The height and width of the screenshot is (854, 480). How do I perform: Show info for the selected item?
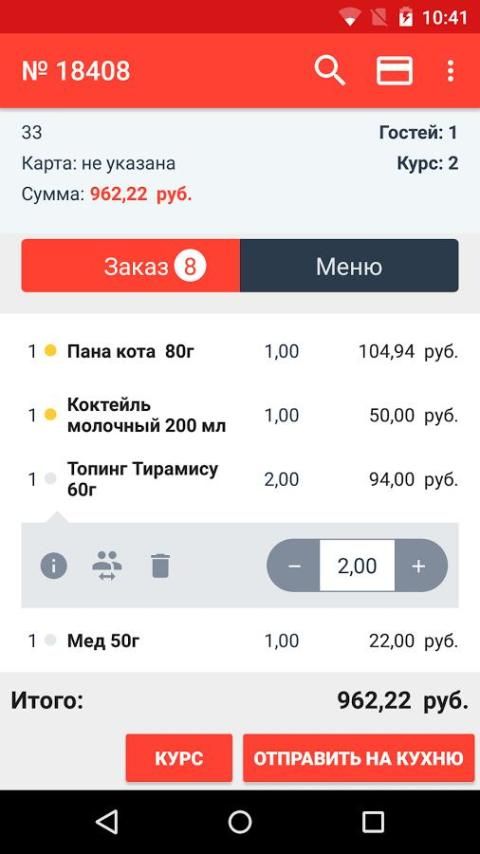coord(53,565)
